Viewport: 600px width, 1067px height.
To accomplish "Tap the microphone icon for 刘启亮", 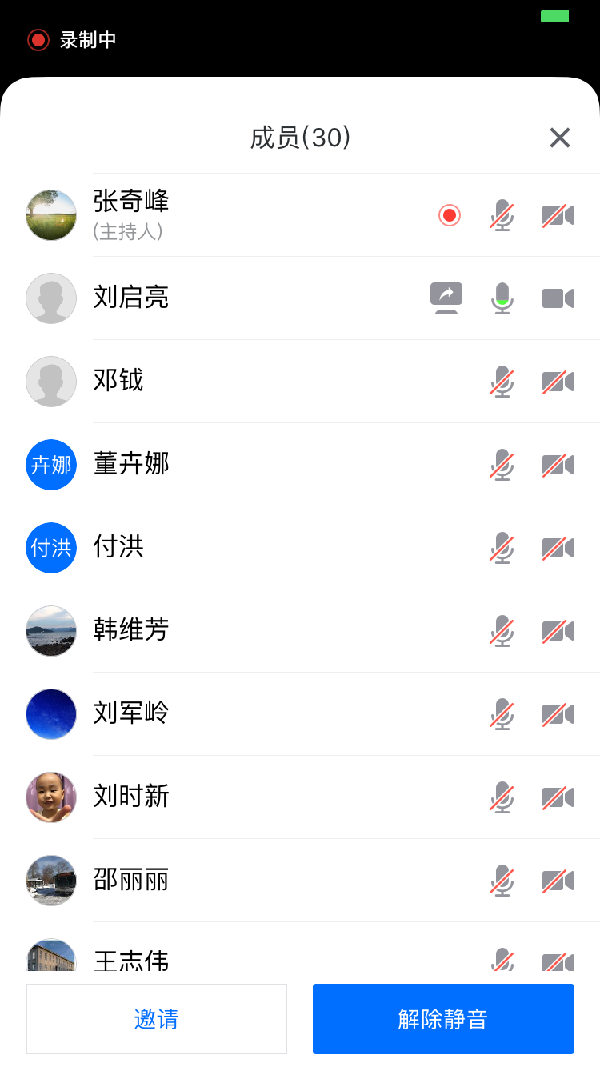I will pos(502,298).
